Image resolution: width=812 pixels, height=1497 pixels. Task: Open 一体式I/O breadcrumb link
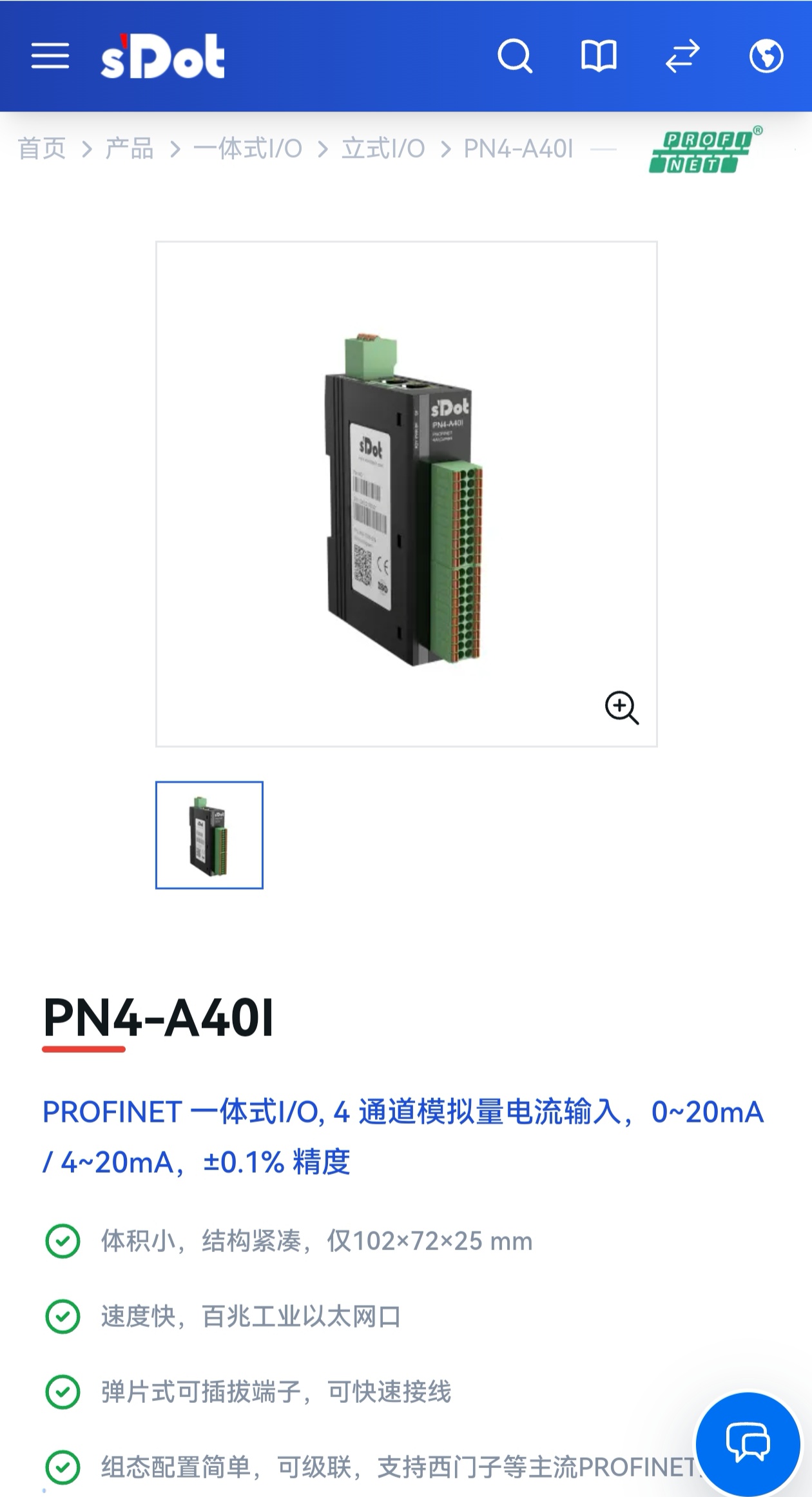(x=247, y=149)
